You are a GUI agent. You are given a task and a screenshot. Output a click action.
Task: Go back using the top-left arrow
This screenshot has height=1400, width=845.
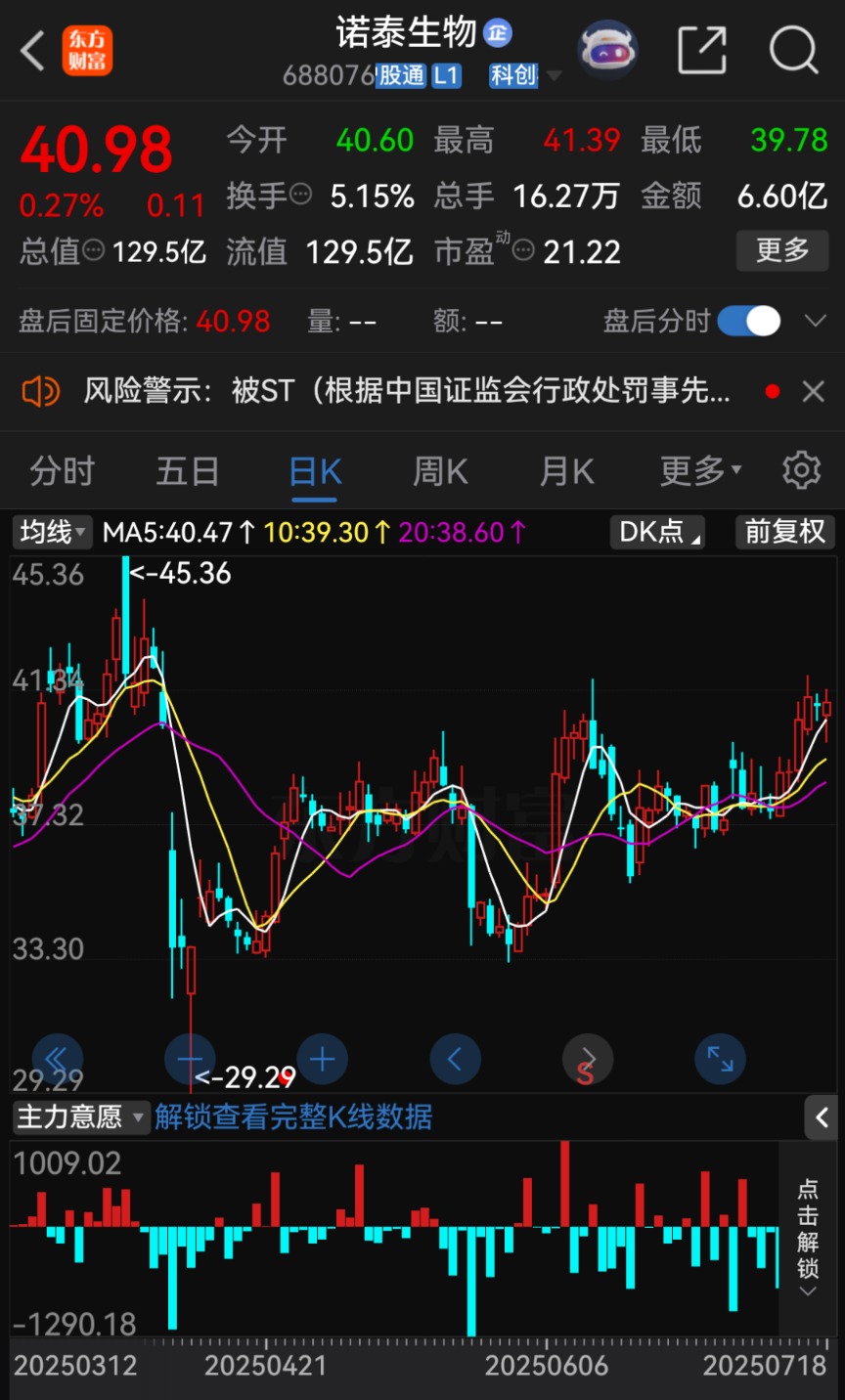click(33, 50)
